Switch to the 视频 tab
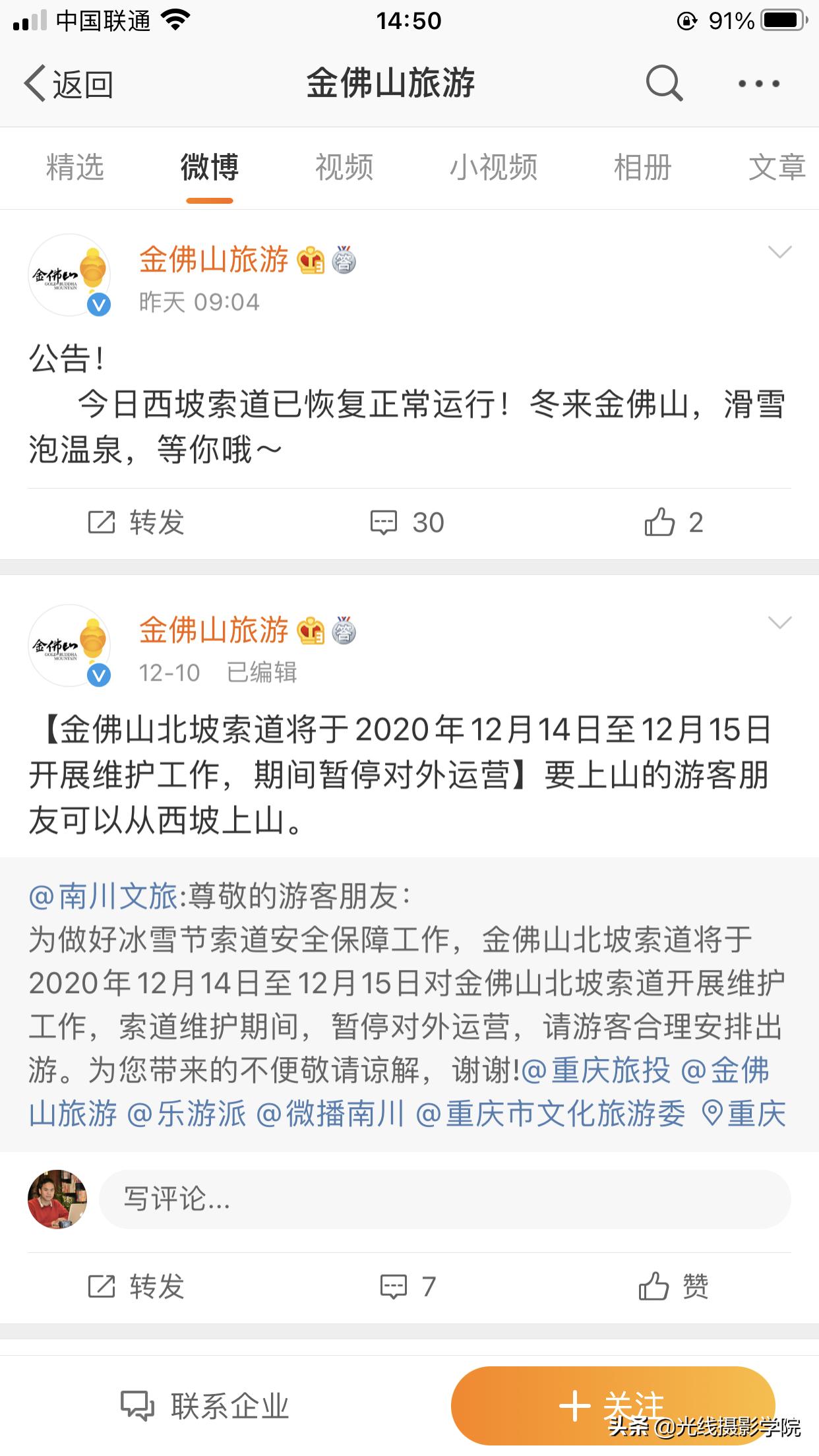Image resolution: width=819 pixels, height=1456 pixels. (345, 168)
